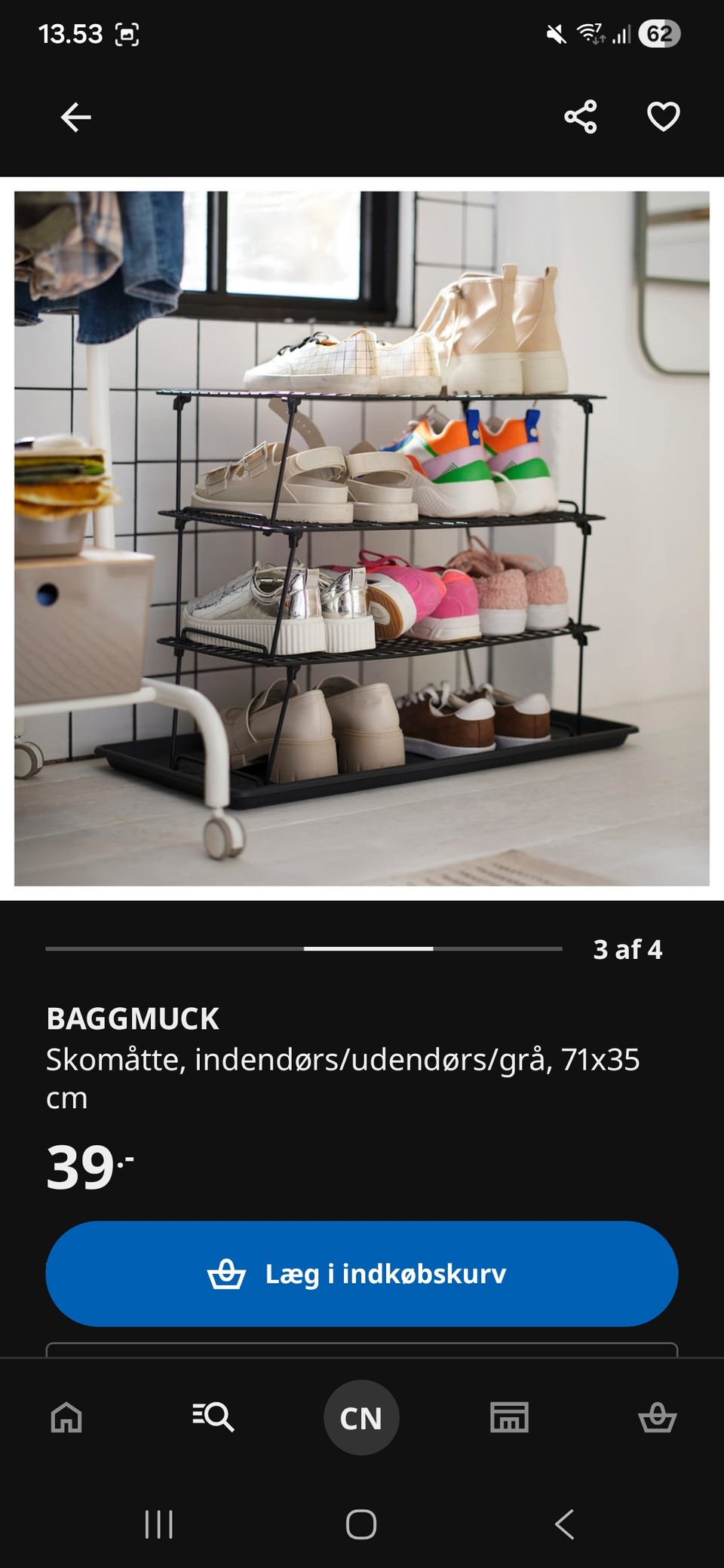This screenshot has height=1568, width=724.
Task: Open the IKEA home screen
Action: pyautogui.click(x=65, y=1417)
